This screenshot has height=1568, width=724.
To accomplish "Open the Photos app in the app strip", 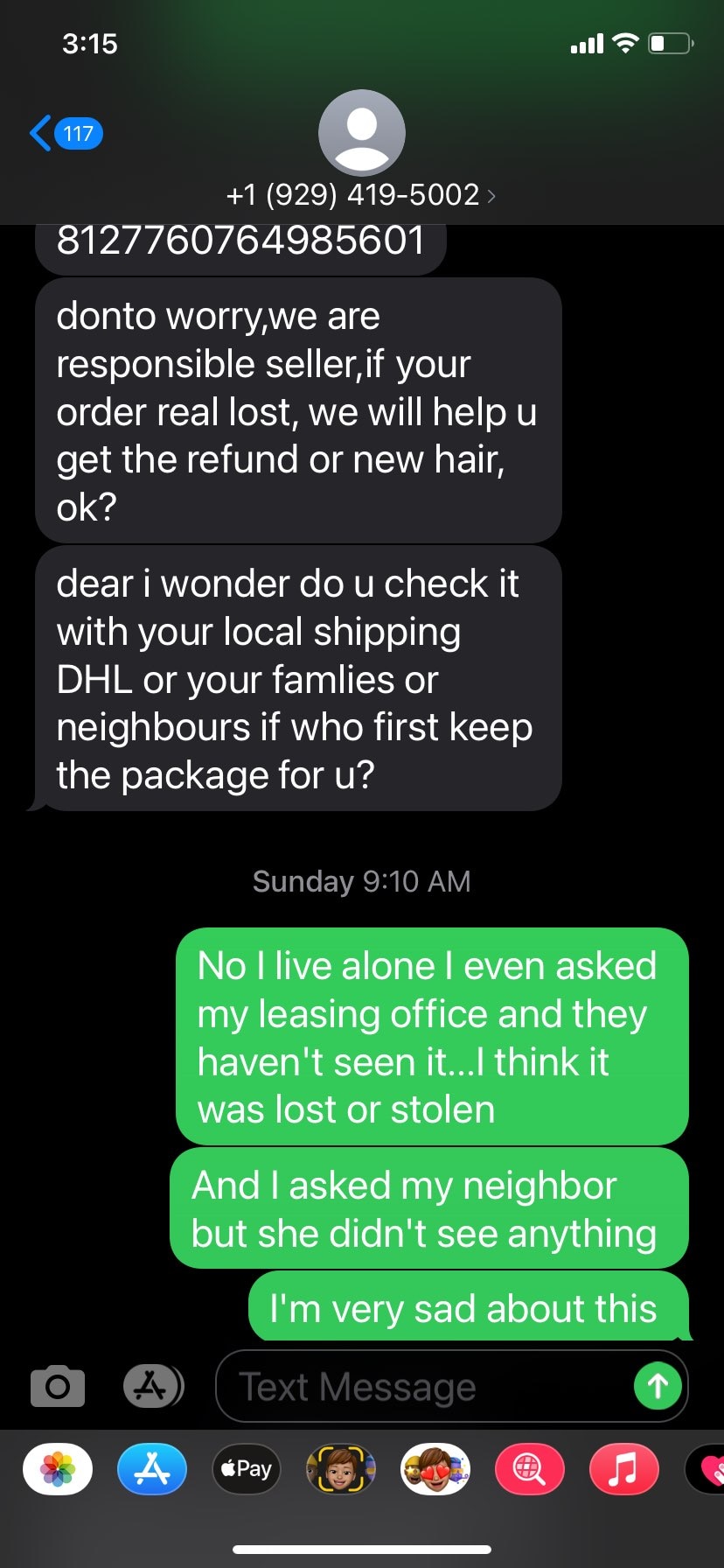I will coord(58,1469).
